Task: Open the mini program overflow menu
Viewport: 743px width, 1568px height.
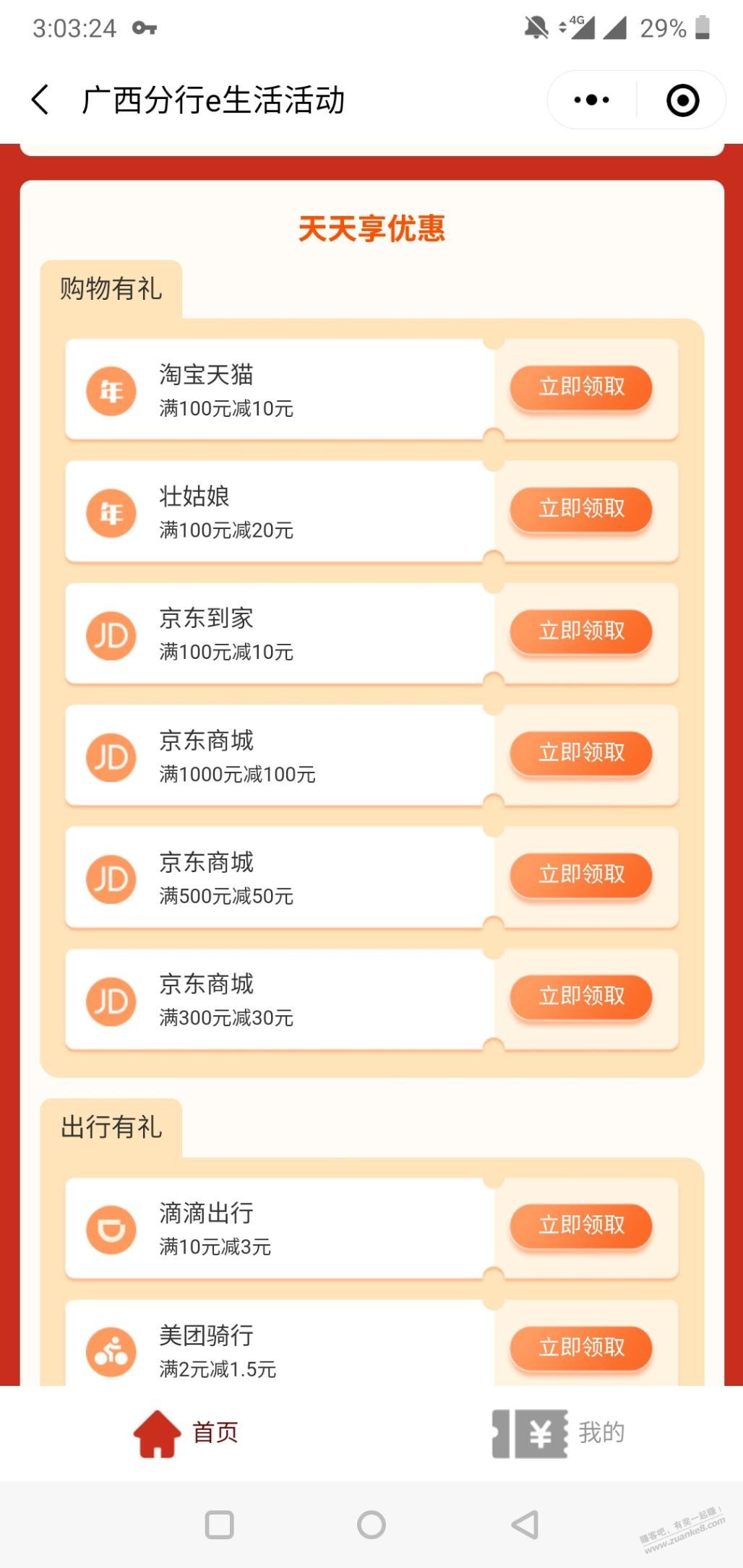Action: [x=592, y=100]
